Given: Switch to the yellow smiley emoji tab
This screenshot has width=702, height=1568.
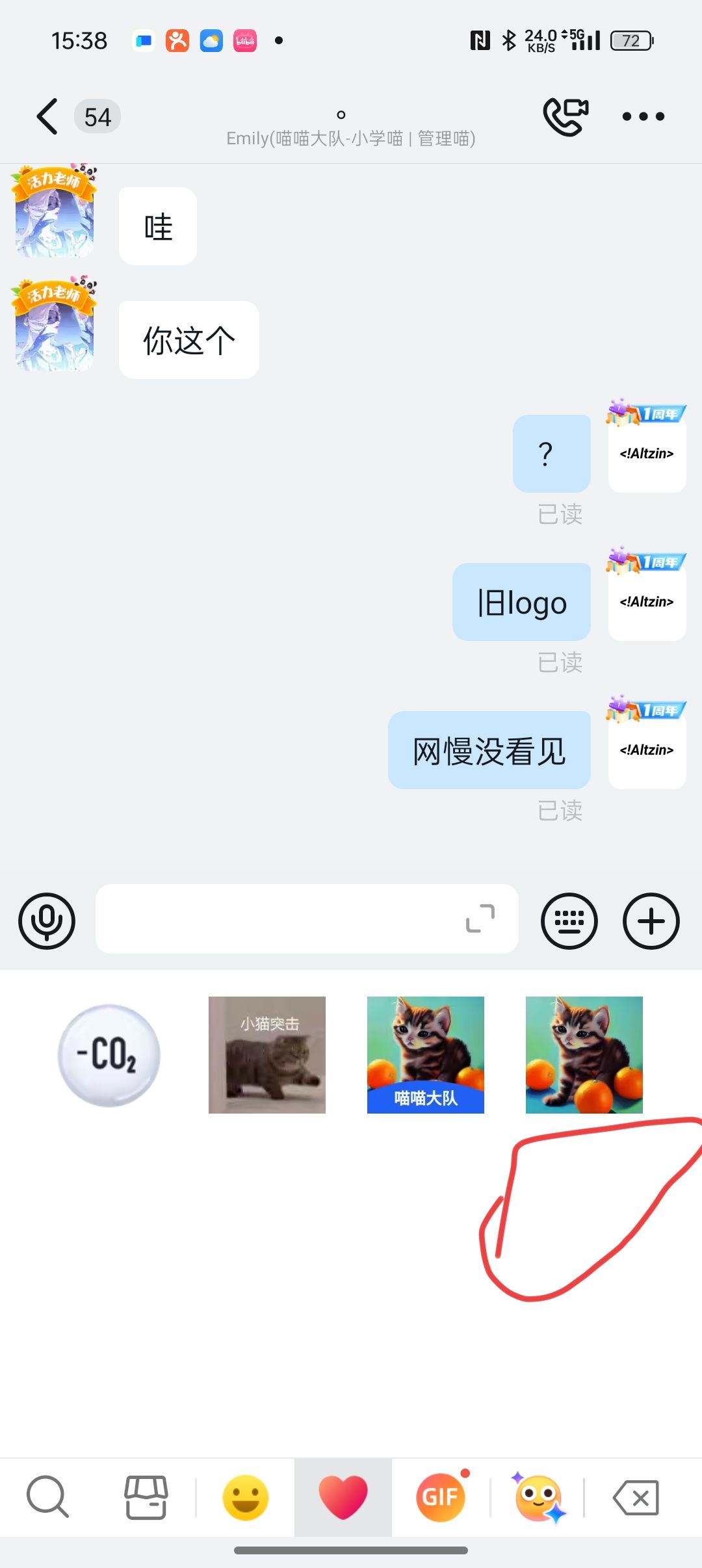Looking at the screenshot, I should [x=245, y=1497].
